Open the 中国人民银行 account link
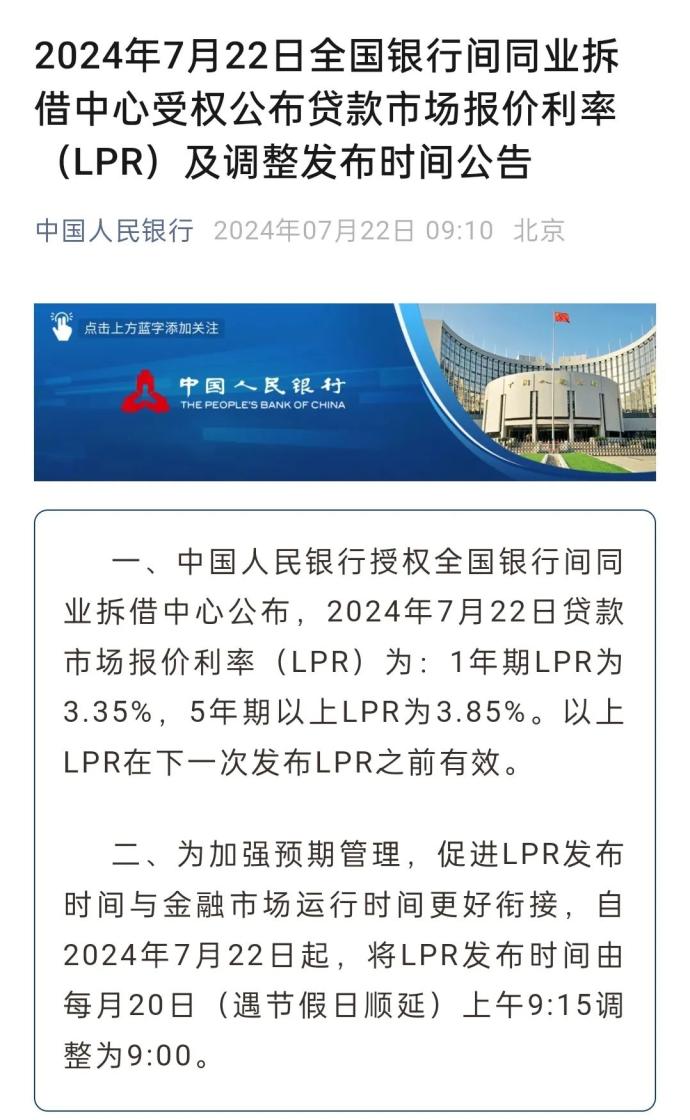 click(114, 231)
